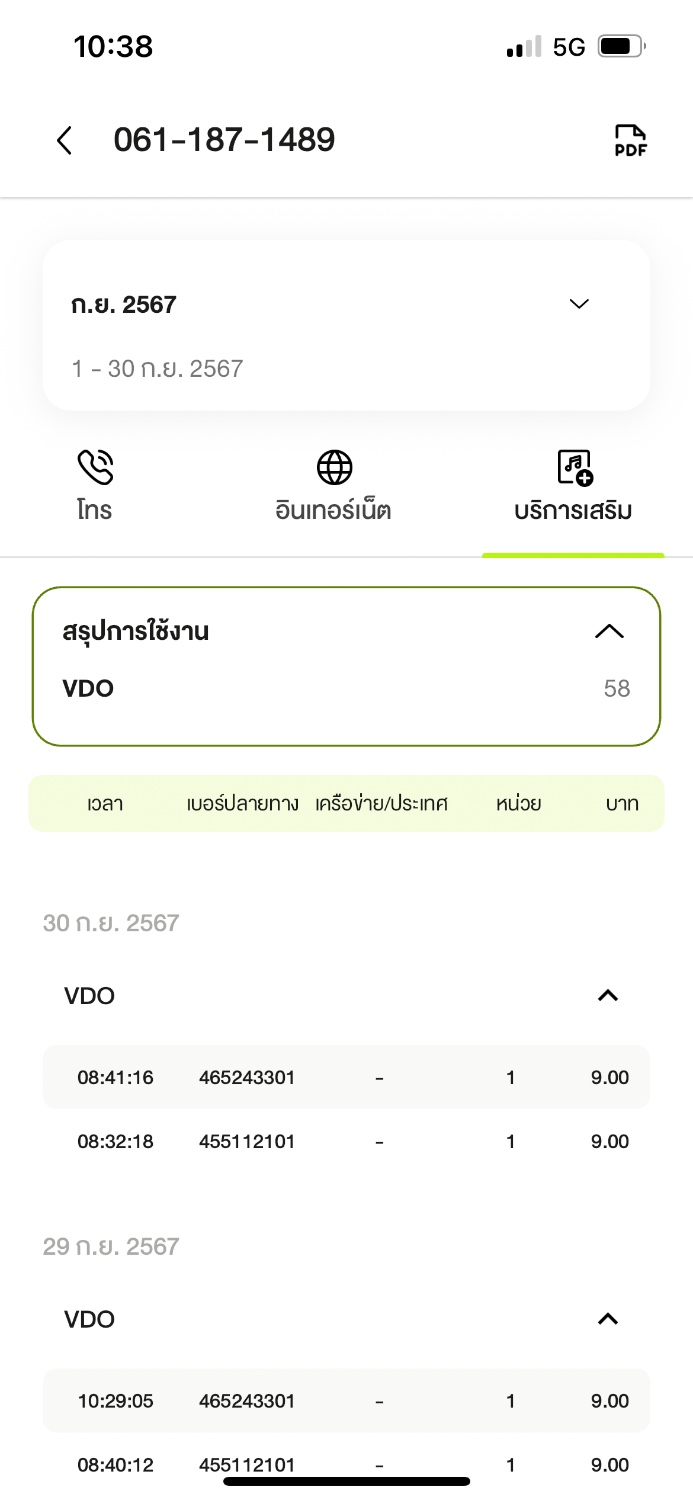The width and height of the screenshot is (693, 1500).
Task: Collapse the สรุปการใช้งาน summary card
Action: point(609,631)
